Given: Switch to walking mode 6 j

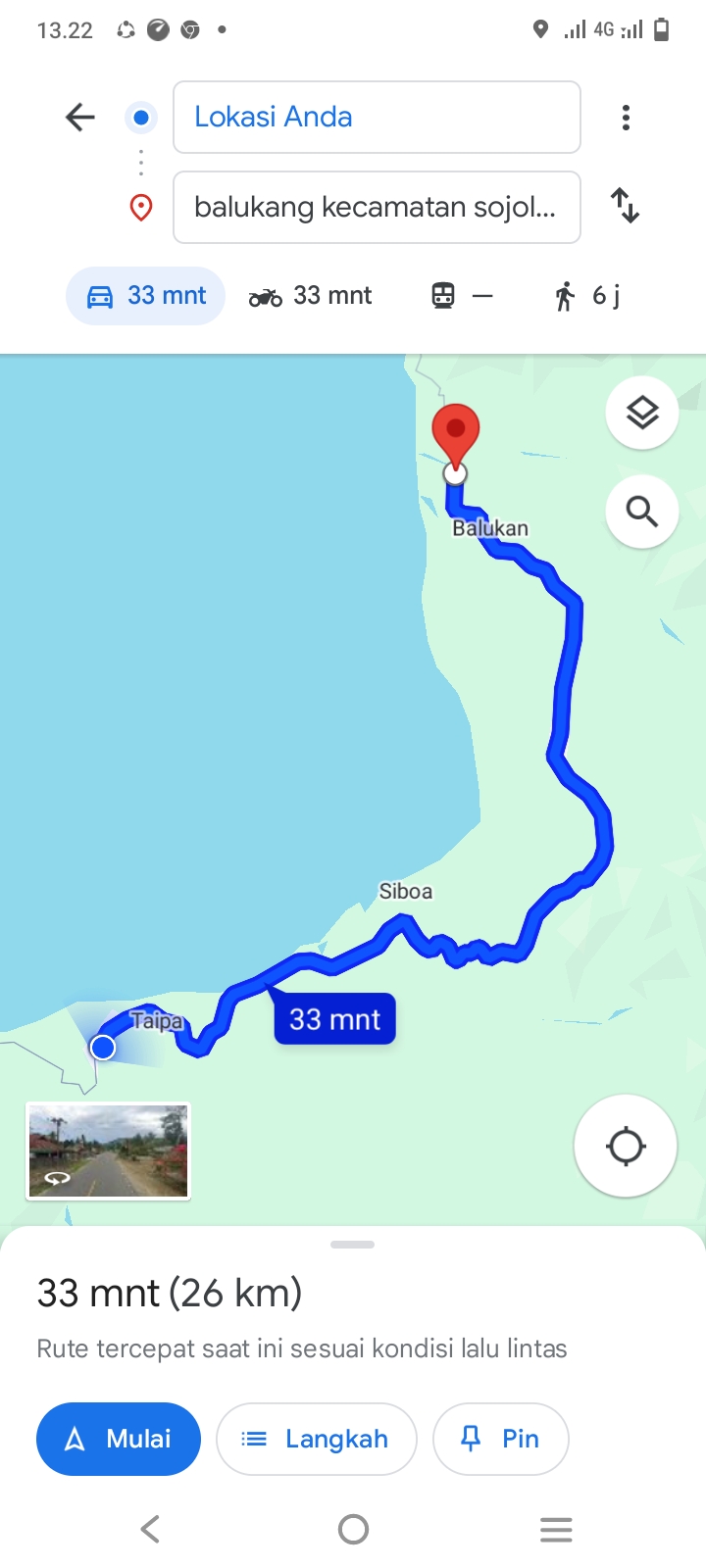Looking at the screenshot, I should (587, 296).
